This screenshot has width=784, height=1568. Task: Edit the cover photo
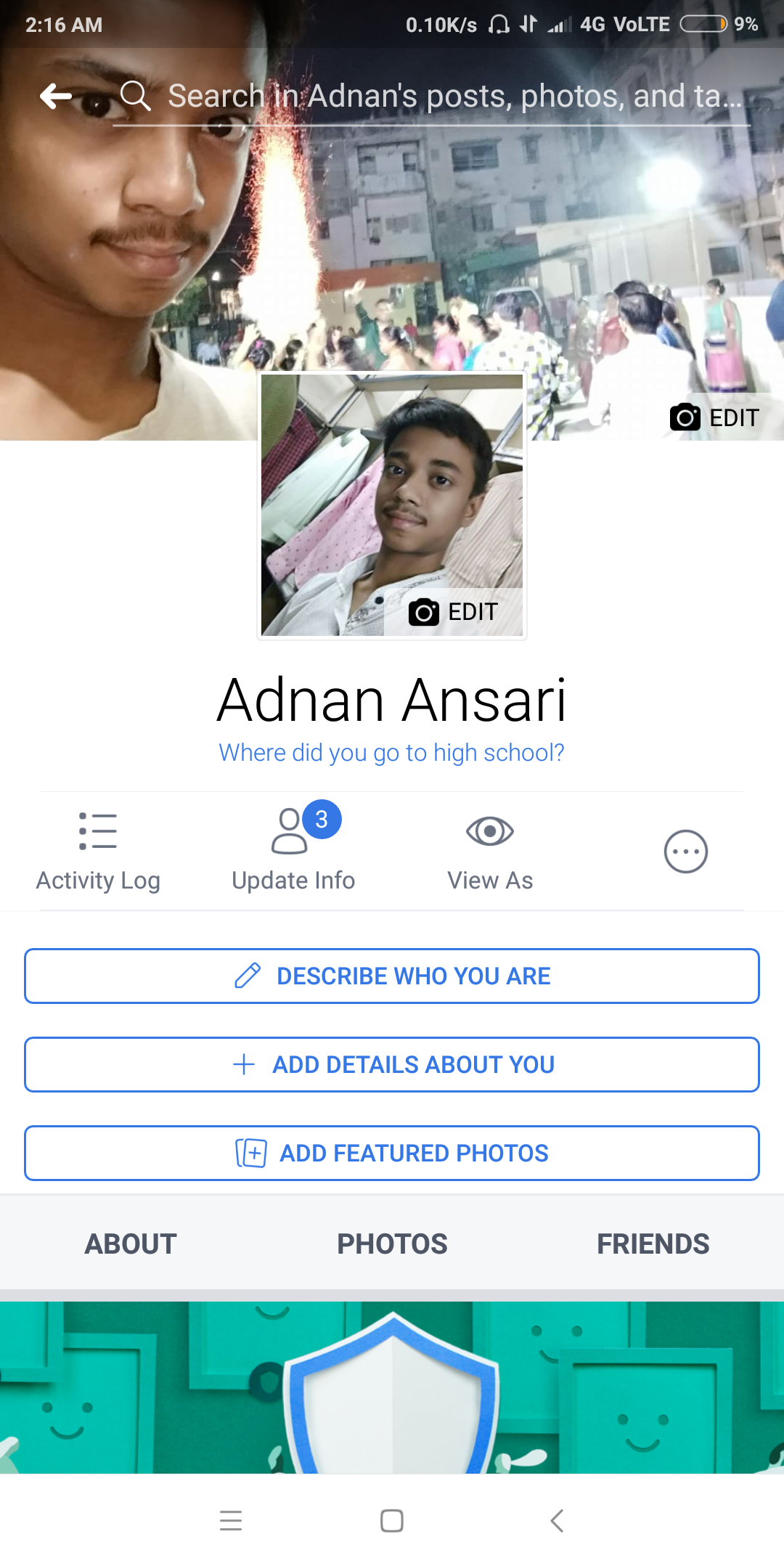click(x=715, y=417)
